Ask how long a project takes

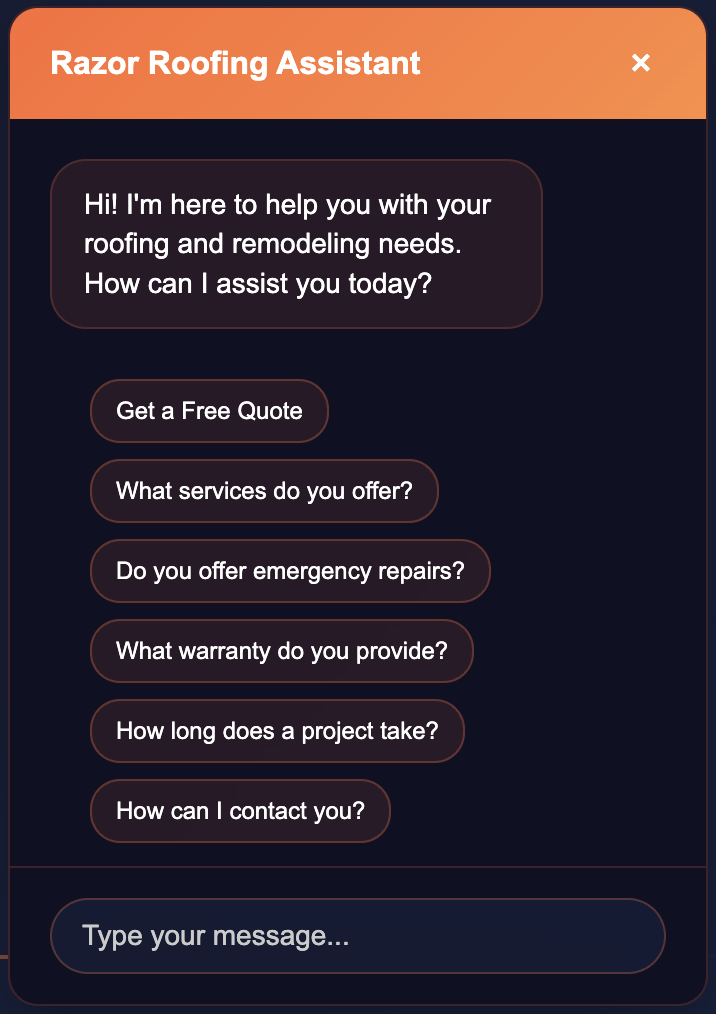tap(277, 731)
